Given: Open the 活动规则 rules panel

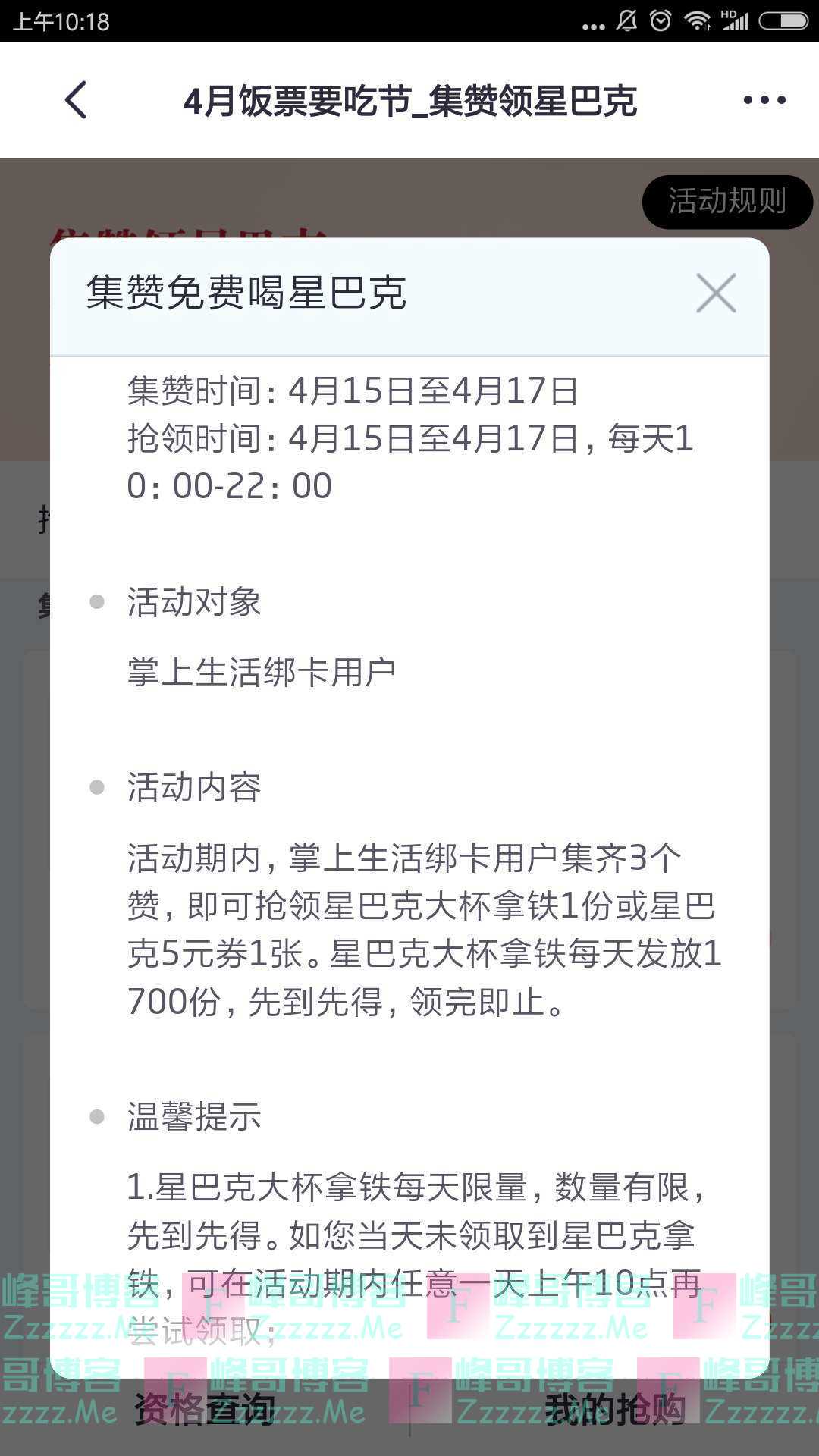Looking at the screenshot, I should [727, 202].
